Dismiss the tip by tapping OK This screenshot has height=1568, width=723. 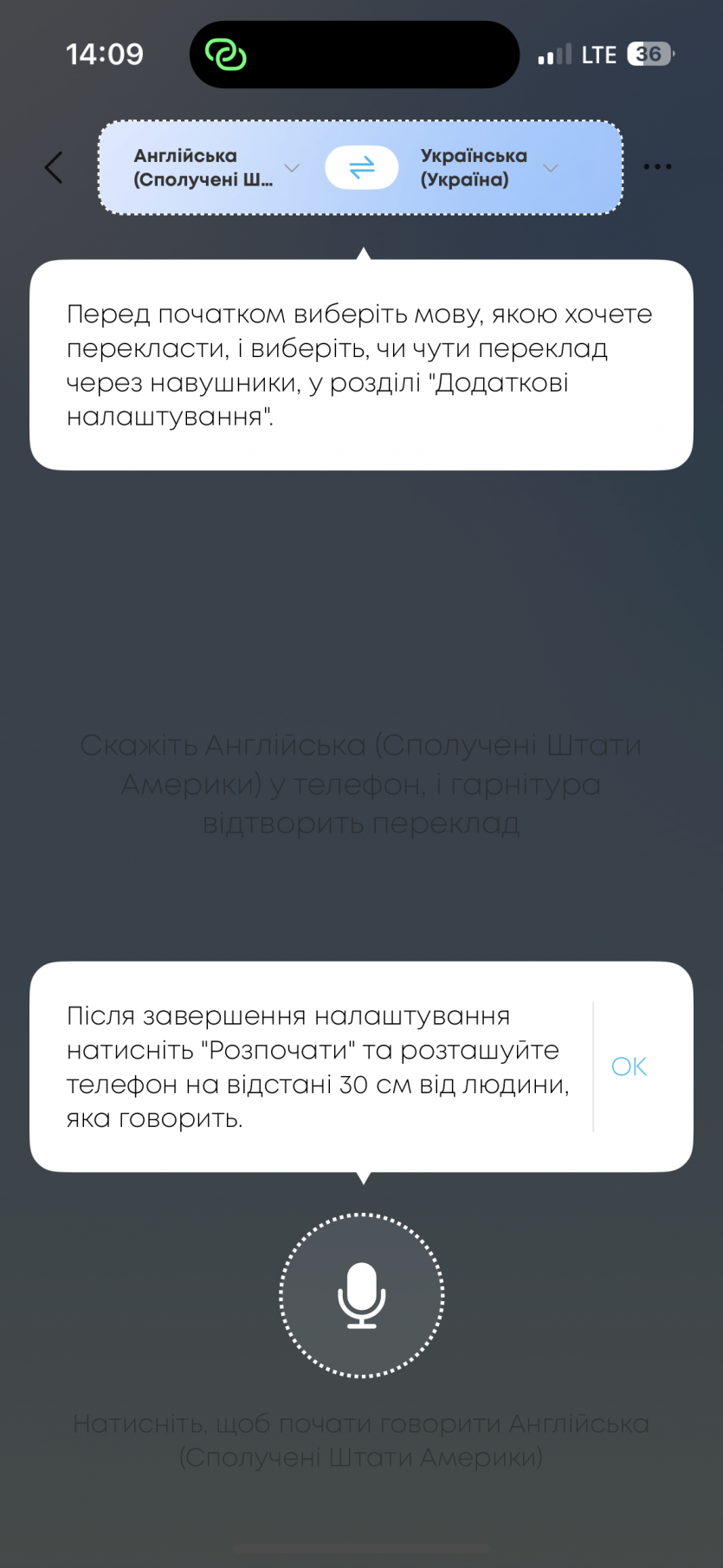[629, 1066]
